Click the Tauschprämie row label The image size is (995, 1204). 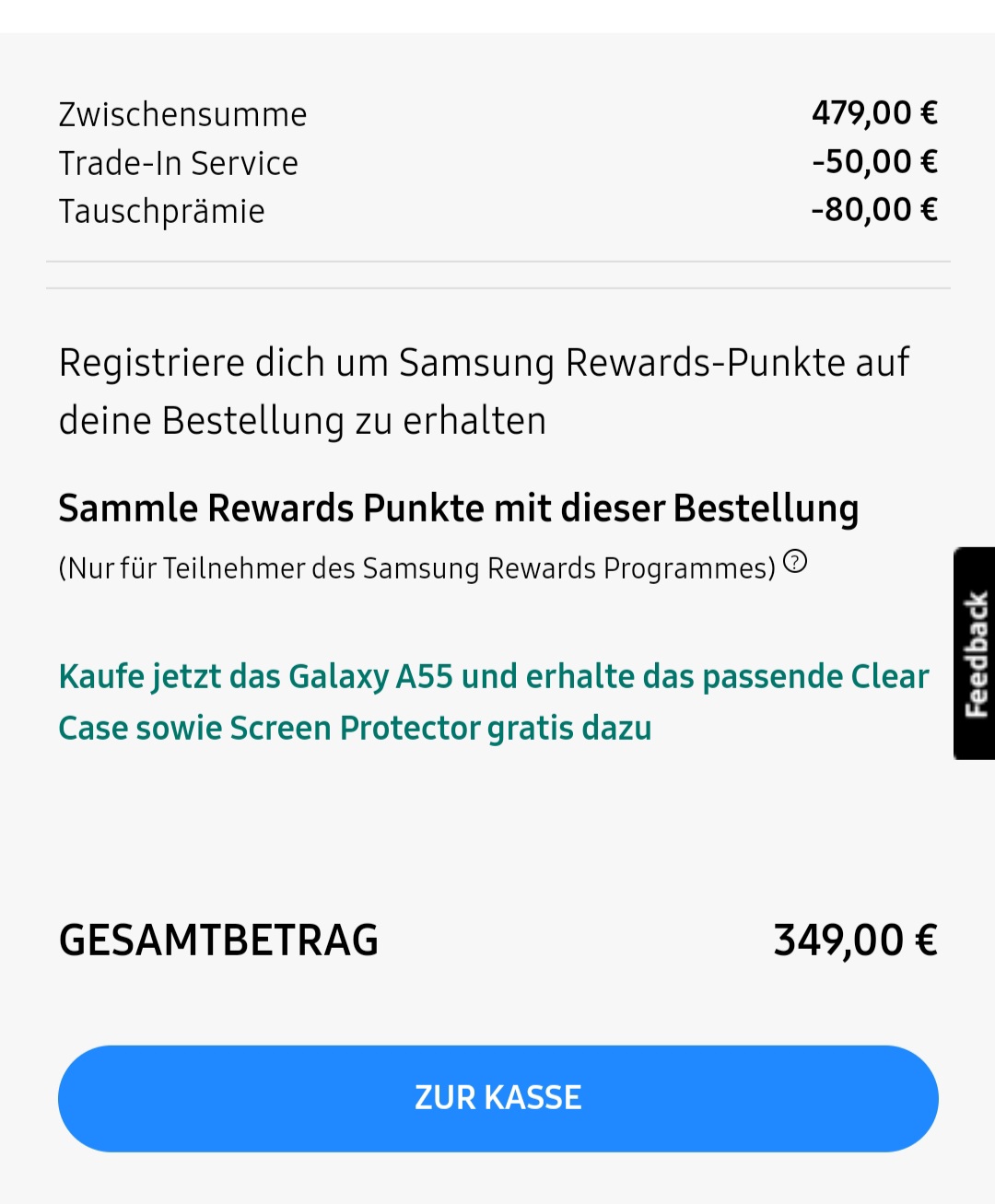160,210
